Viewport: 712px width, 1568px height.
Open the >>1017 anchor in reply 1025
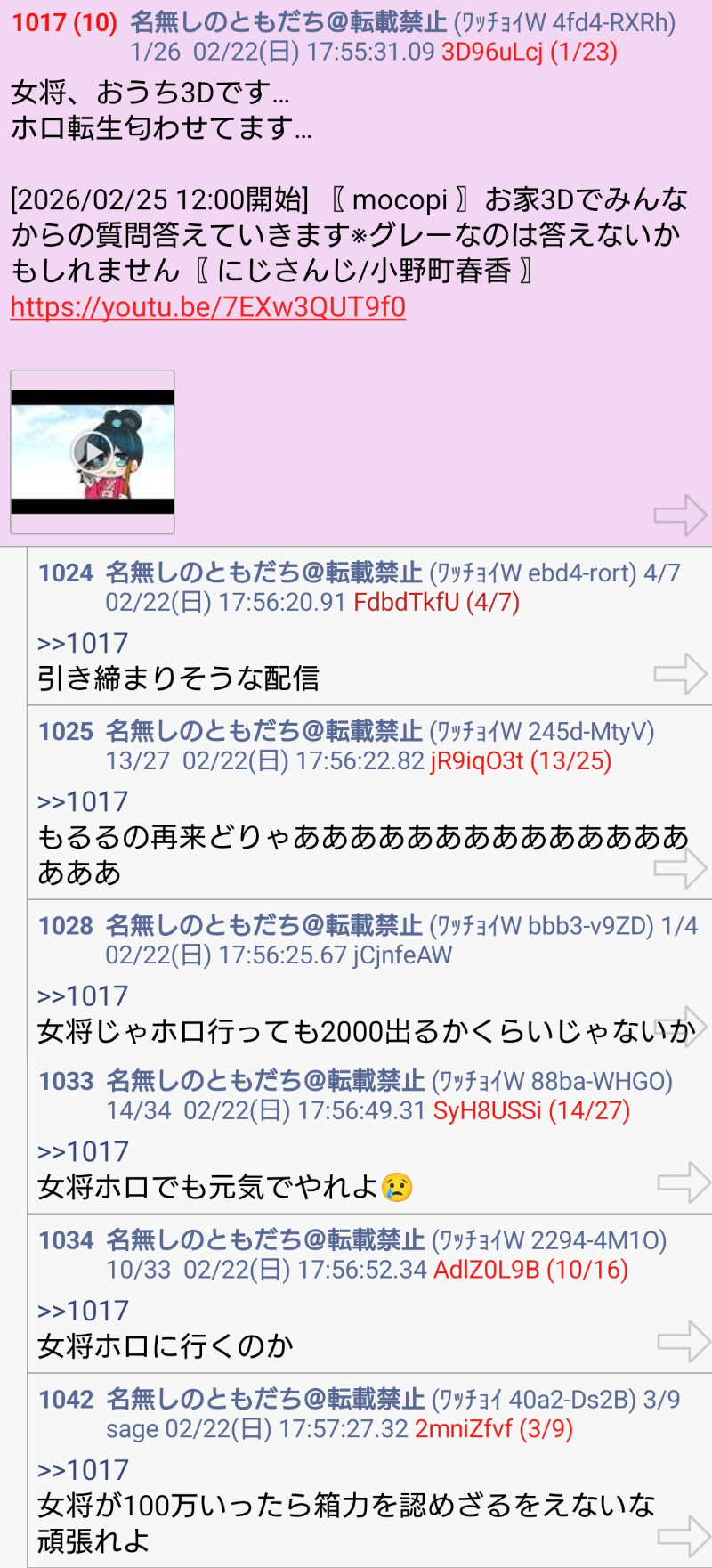83,801
